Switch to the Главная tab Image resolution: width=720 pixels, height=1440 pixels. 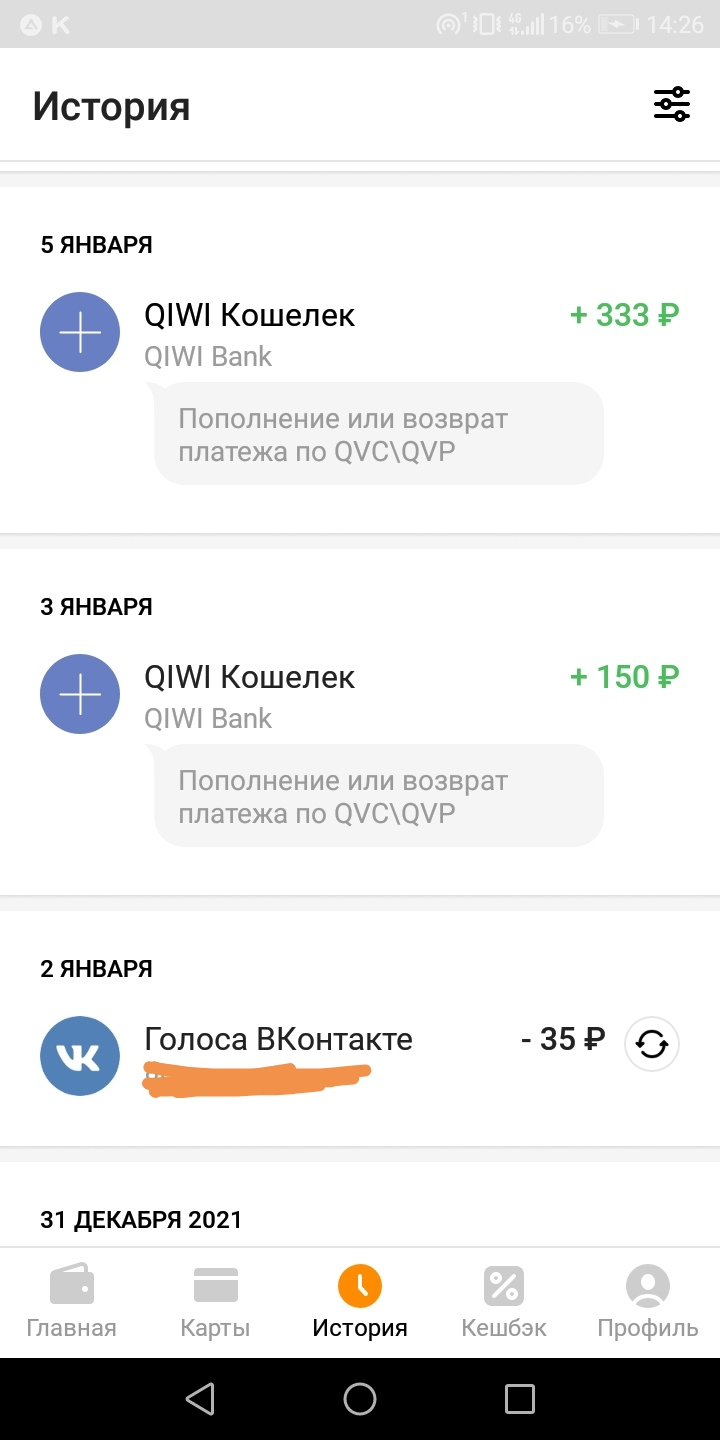tap(71, 1302)
